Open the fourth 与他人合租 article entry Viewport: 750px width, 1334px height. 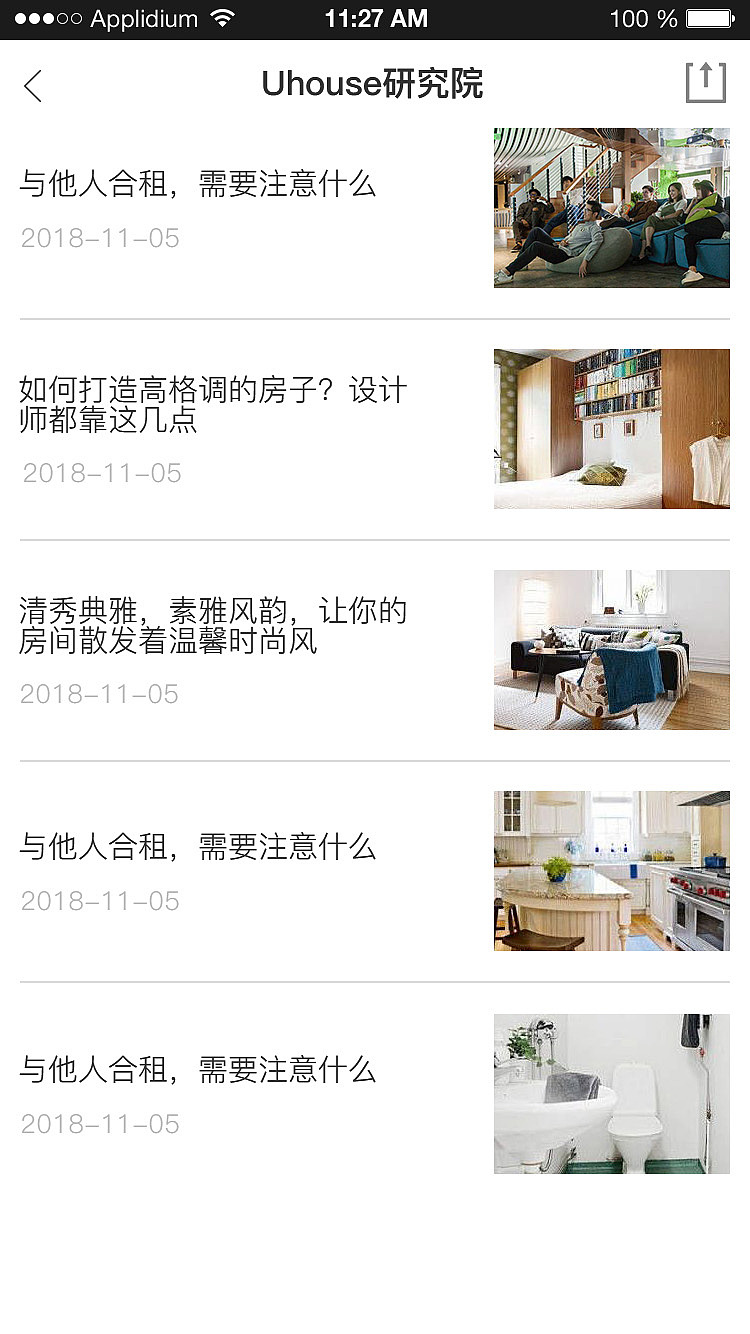(198, 847)
